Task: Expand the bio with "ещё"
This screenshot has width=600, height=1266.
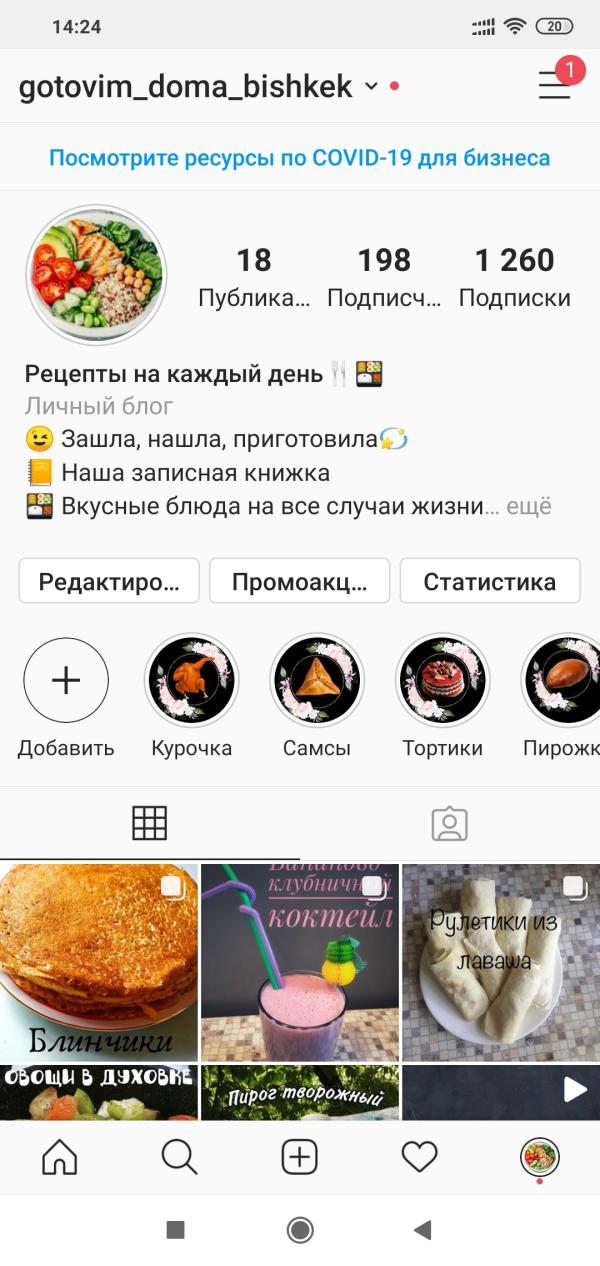Action: (529, 506)
